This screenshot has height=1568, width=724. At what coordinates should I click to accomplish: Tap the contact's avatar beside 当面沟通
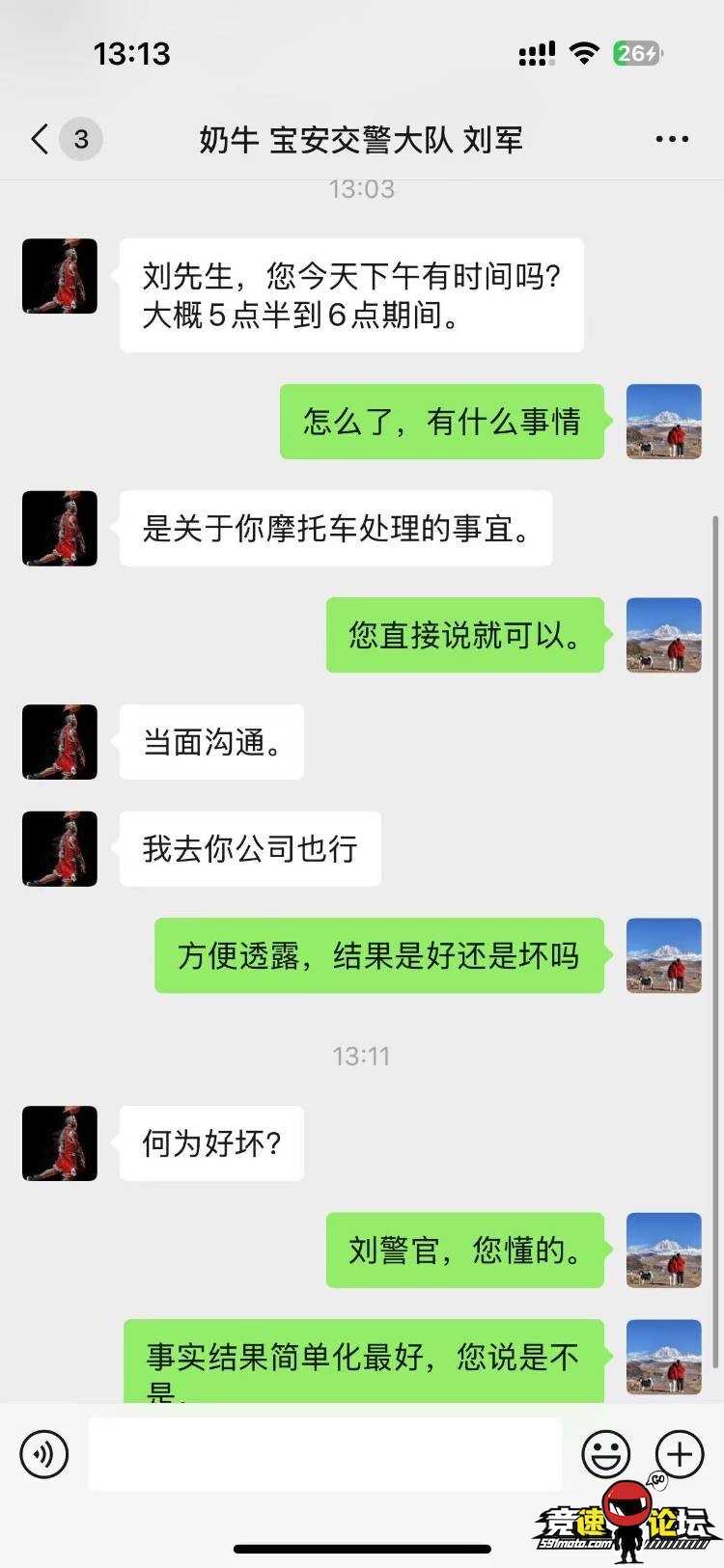60,741
